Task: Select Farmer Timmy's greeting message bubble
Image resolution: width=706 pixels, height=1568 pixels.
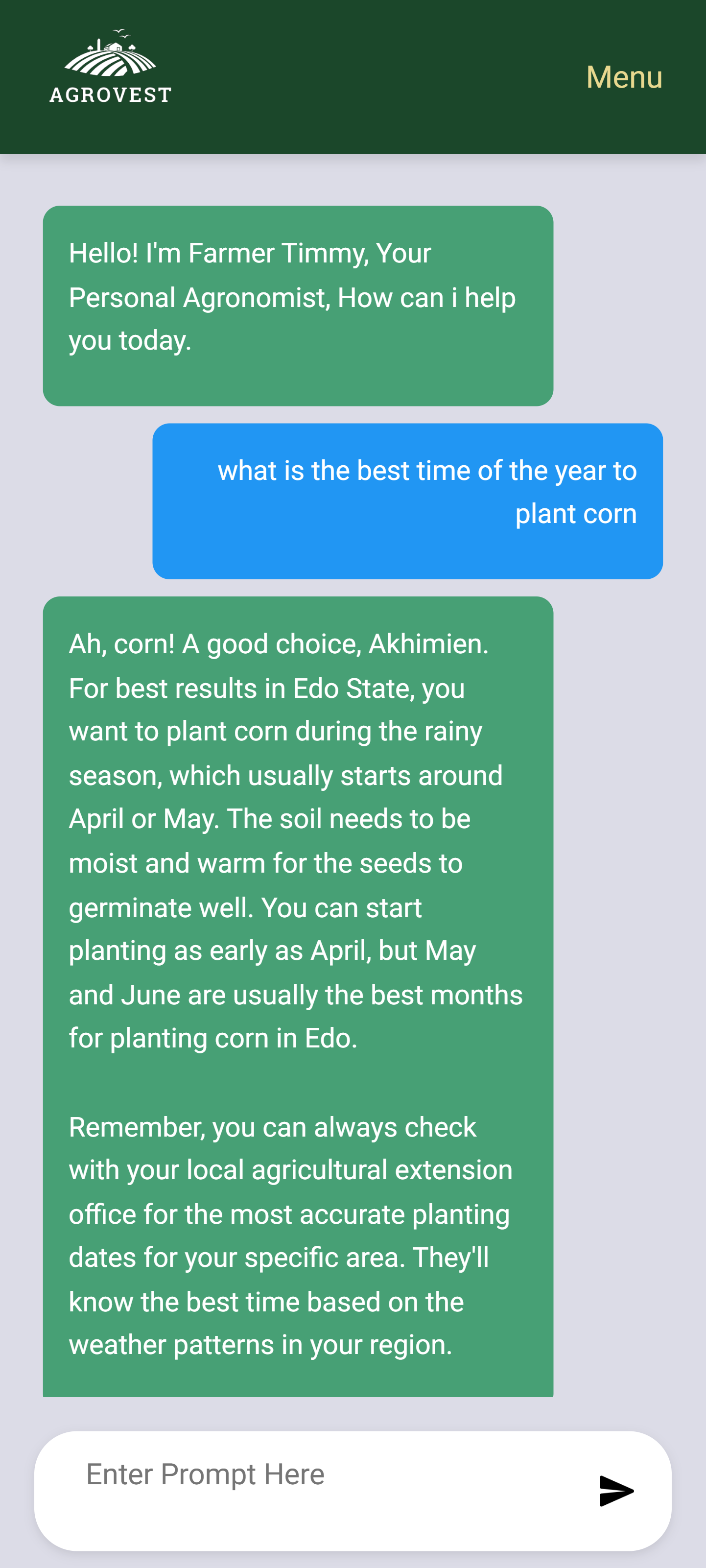Action: pos(298,305)
